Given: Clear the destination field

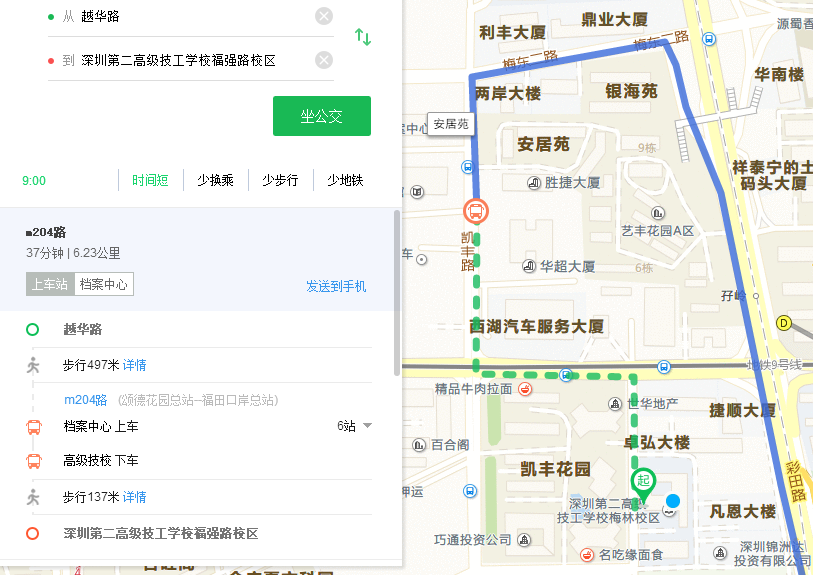Looking at the screenshot, I should pos(324,60).
